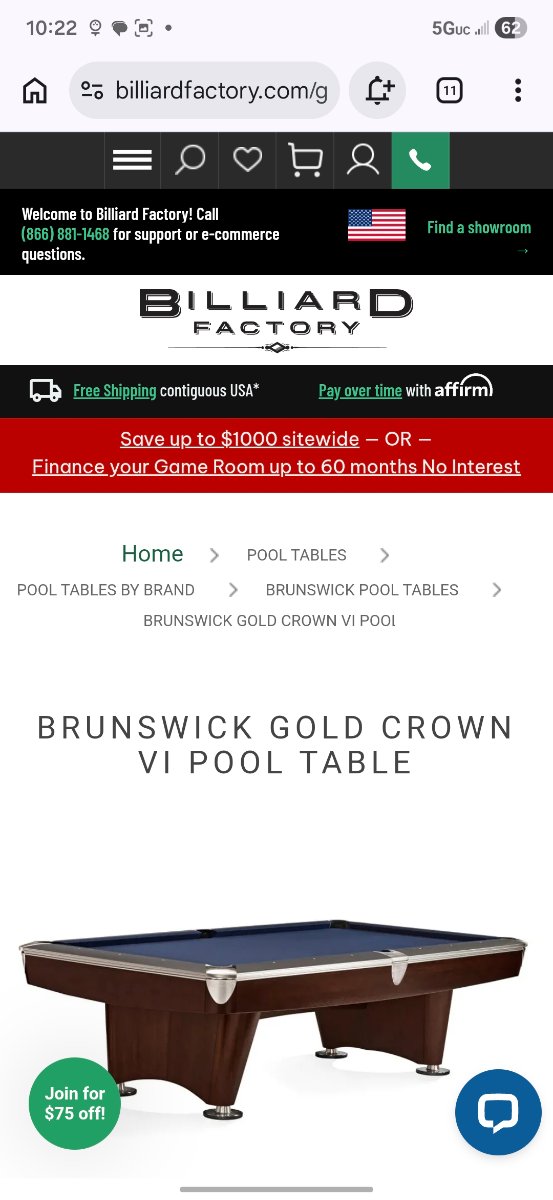553x1200 pixels.
Task: Open the live chat bubble
Action: pos(498,1113)
